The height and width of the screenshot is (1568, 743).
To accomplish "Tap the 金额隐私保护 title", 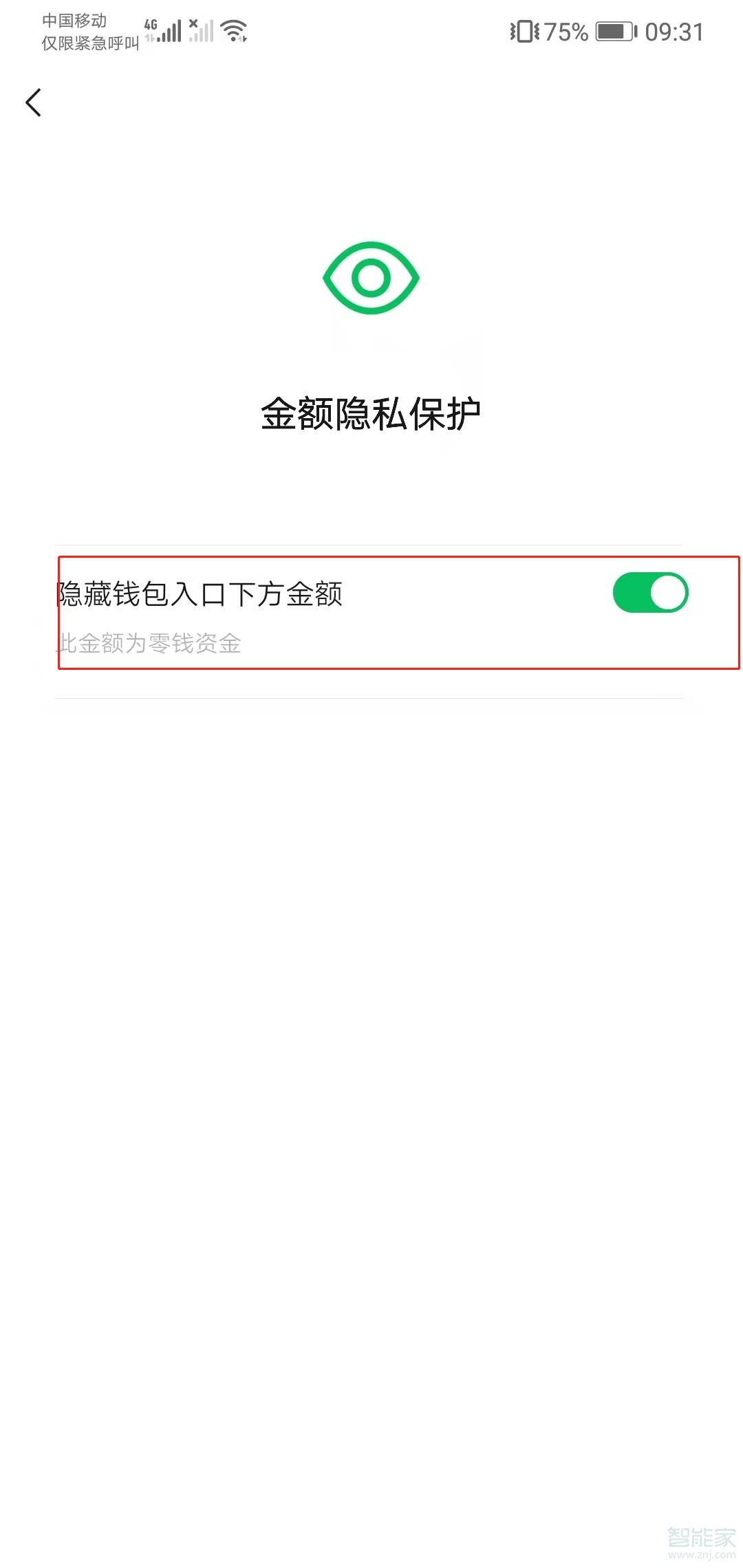I will point(371,411).
